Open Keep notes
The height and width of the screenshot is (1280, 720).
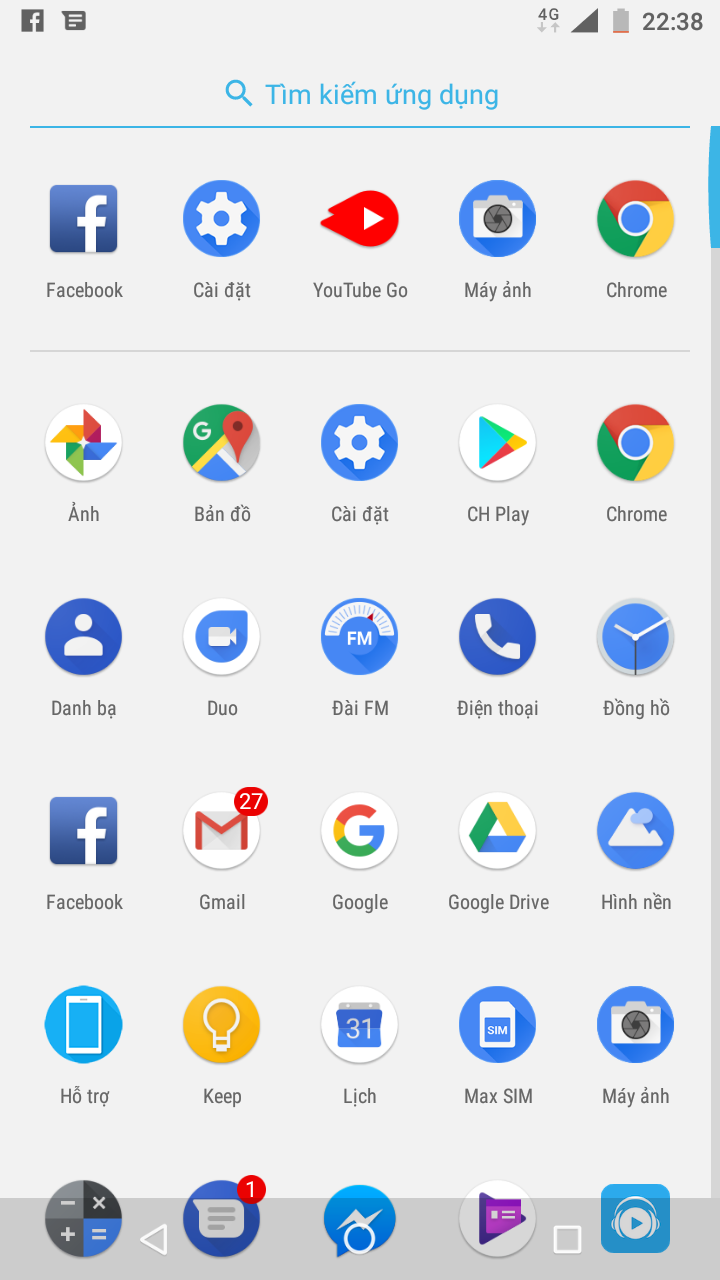[222, 1025]
